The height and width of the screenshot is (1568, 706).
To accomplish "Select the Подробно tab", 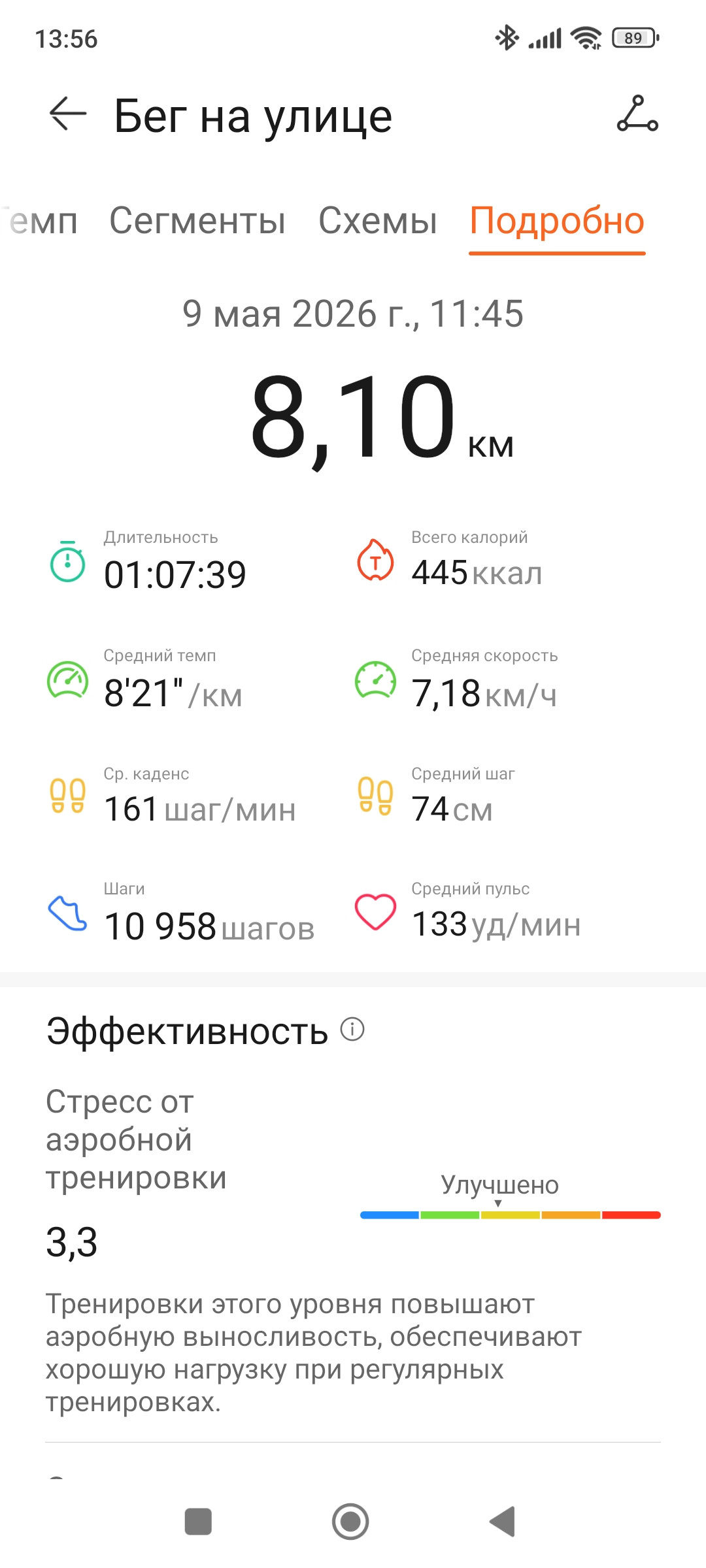I will 557,221.
